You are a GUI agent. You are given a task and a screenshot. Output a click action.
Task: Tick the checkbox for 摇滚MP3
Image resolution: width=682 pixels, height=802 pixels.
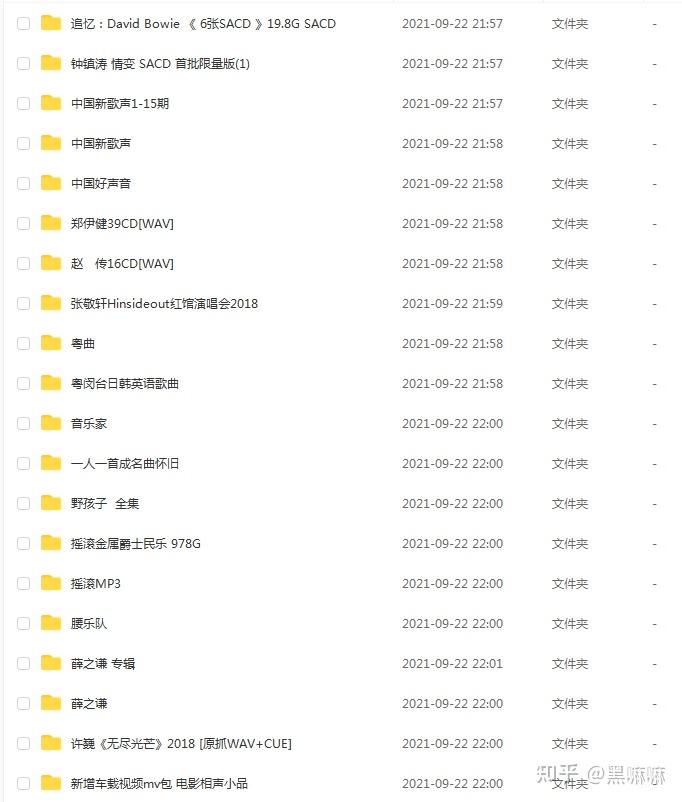[24, 583]
